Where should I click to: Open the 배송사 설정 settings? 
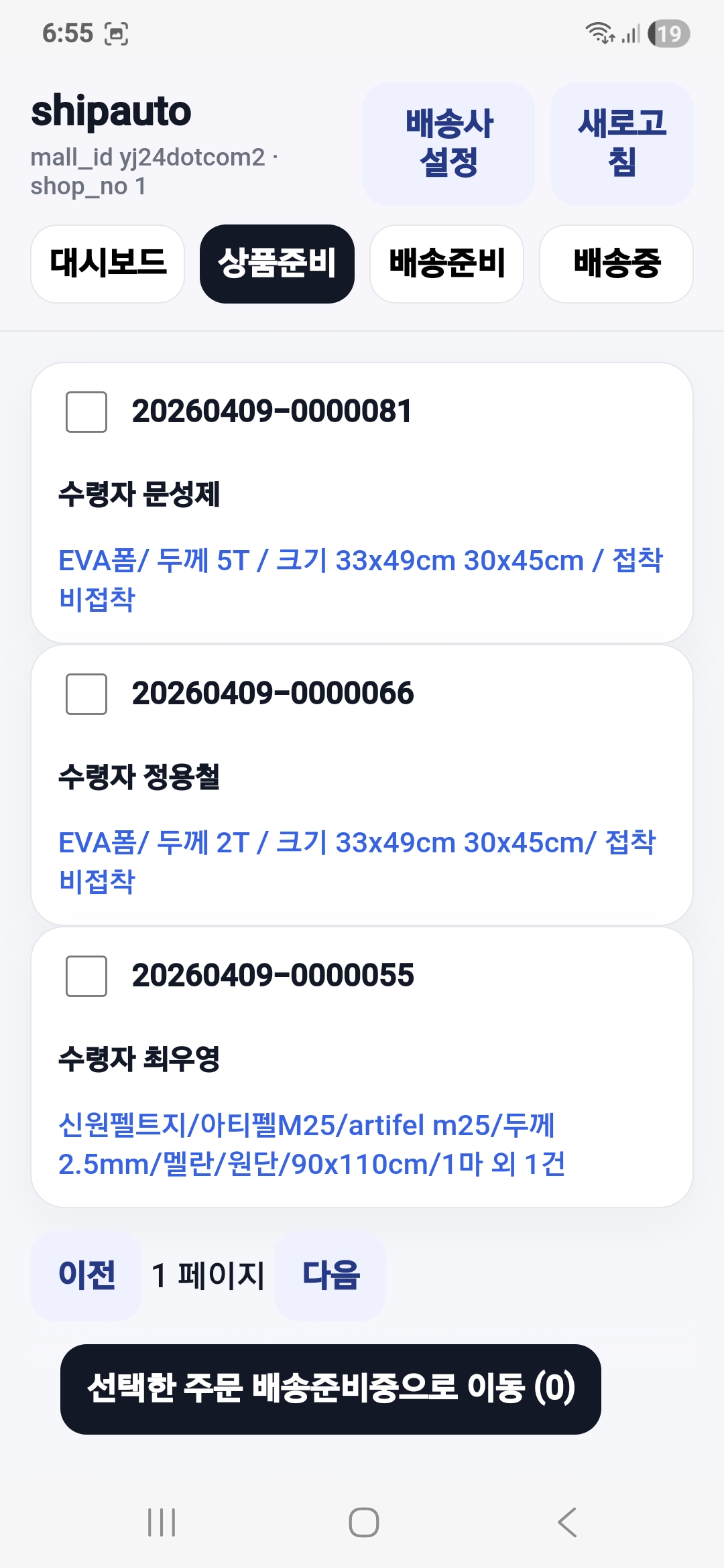[x=448, y=143]
